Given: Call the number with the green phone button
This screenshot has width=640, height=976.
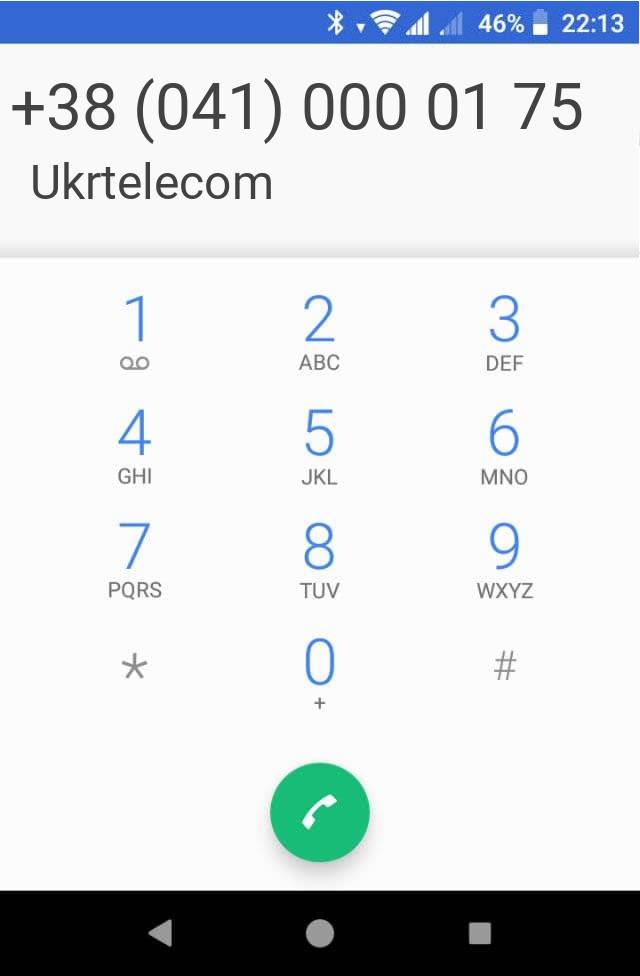Looking at the screenshot, I should [320, 813].
